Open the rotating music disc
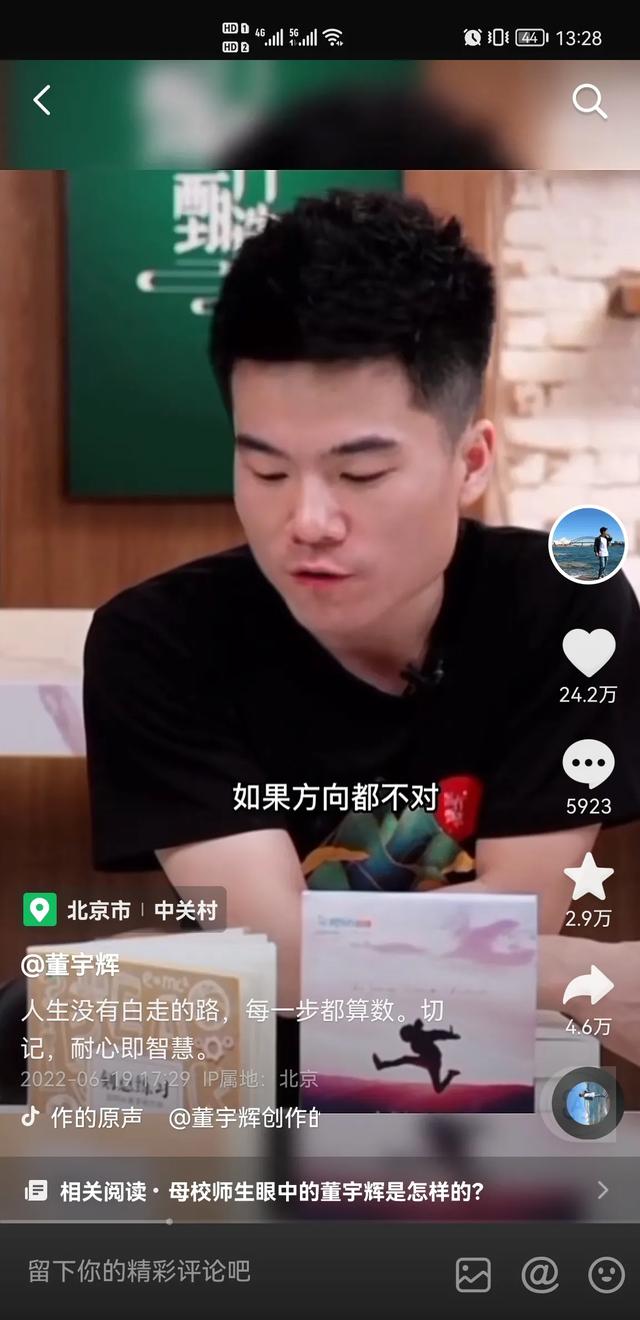The image size is (640, 1320). point(588,1102)
